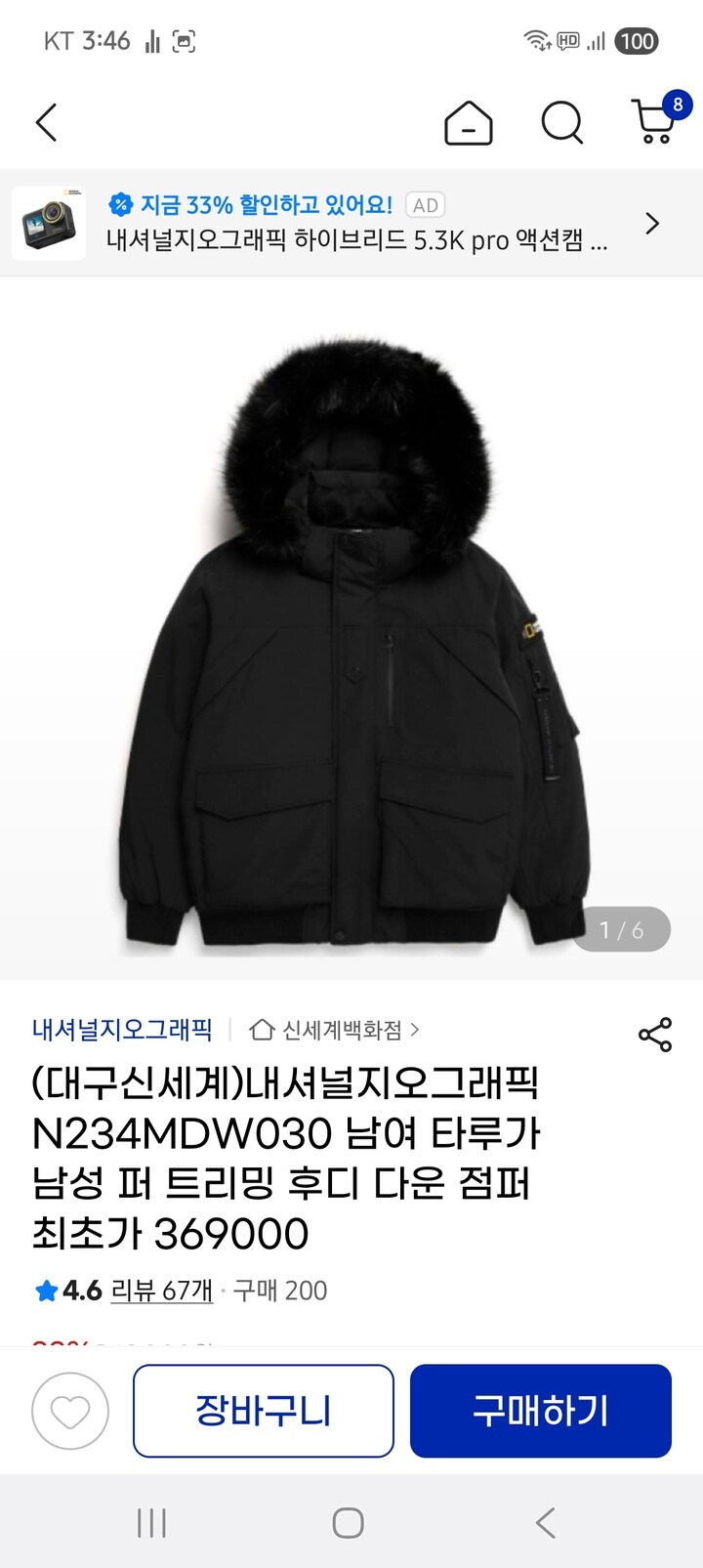
Task: Open the shopping cart showing 8 items
Action: coord(650,125)
